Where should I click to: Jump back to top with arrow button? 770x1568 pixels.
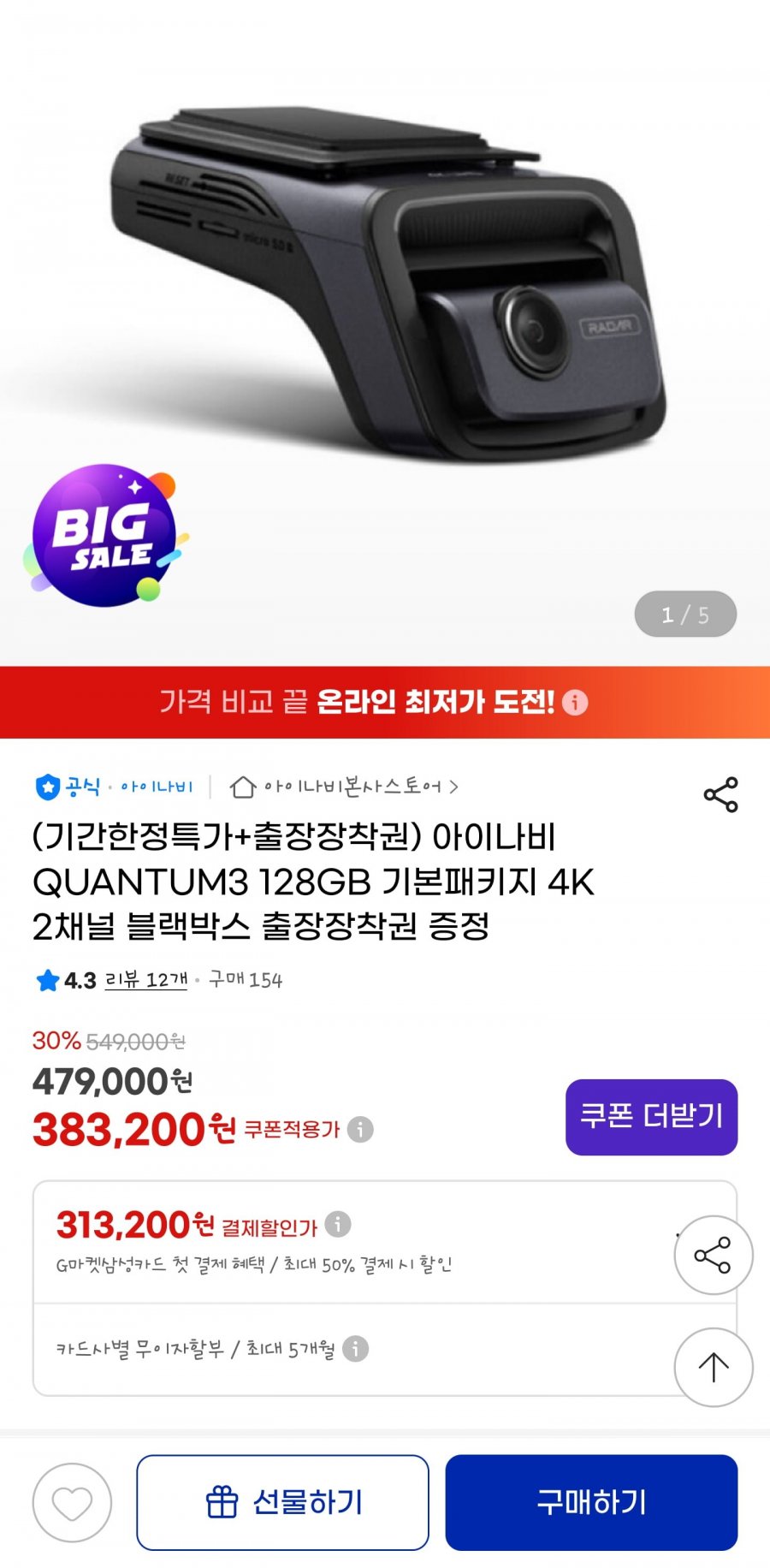click(x=713, y=1367)
